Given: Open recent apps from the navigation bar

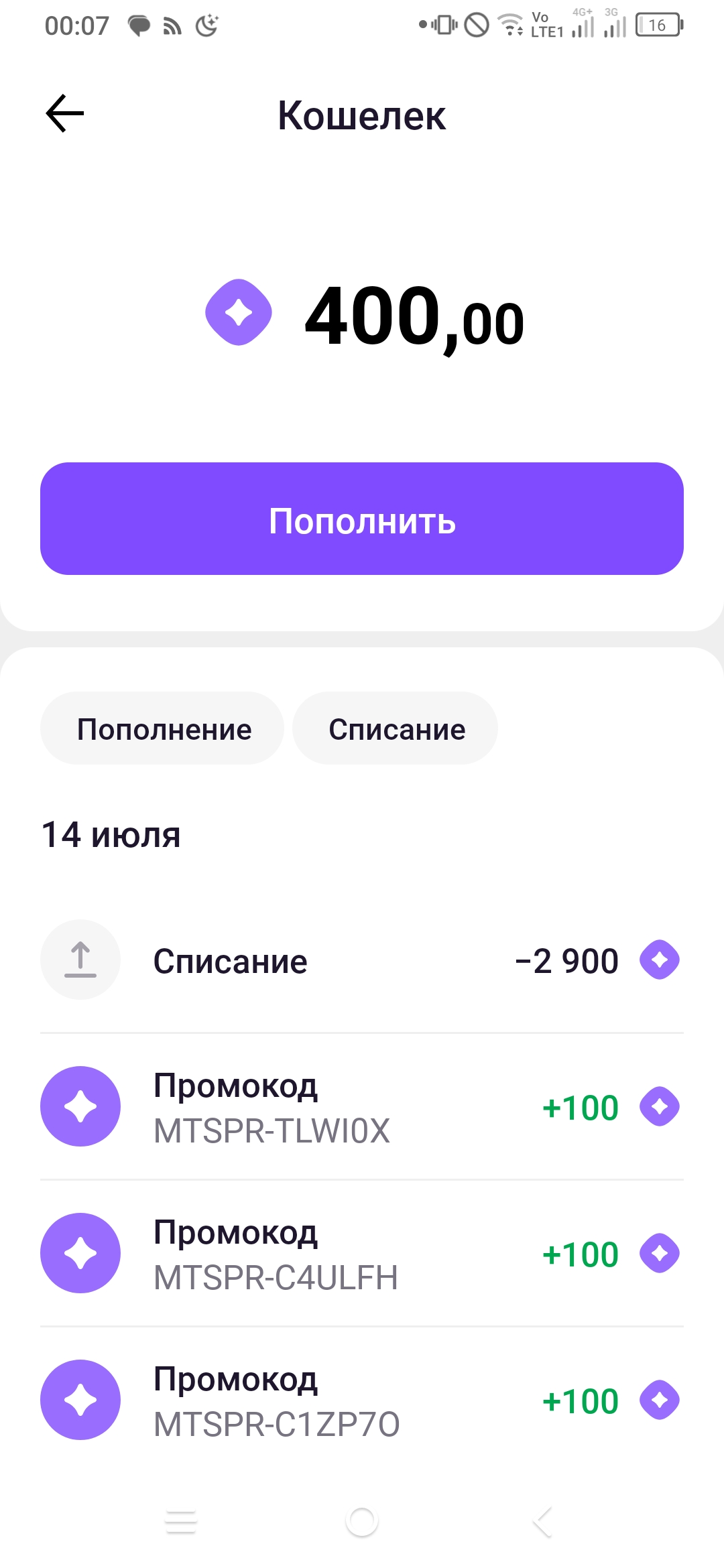Looking at the screenshot, I should coord(181,1522).
